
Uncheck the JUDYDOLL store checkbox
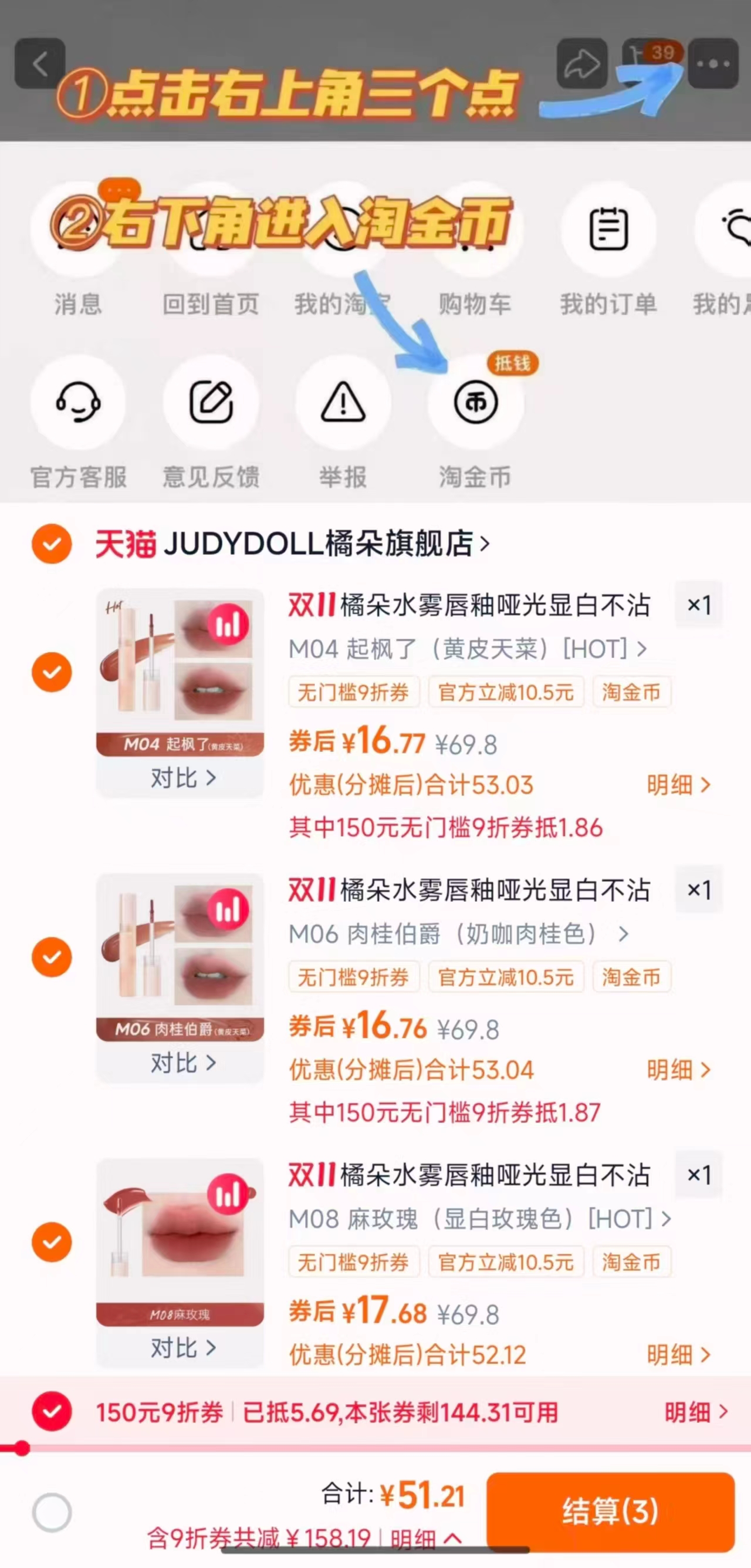pyautogui.click(x=52, y=545)
